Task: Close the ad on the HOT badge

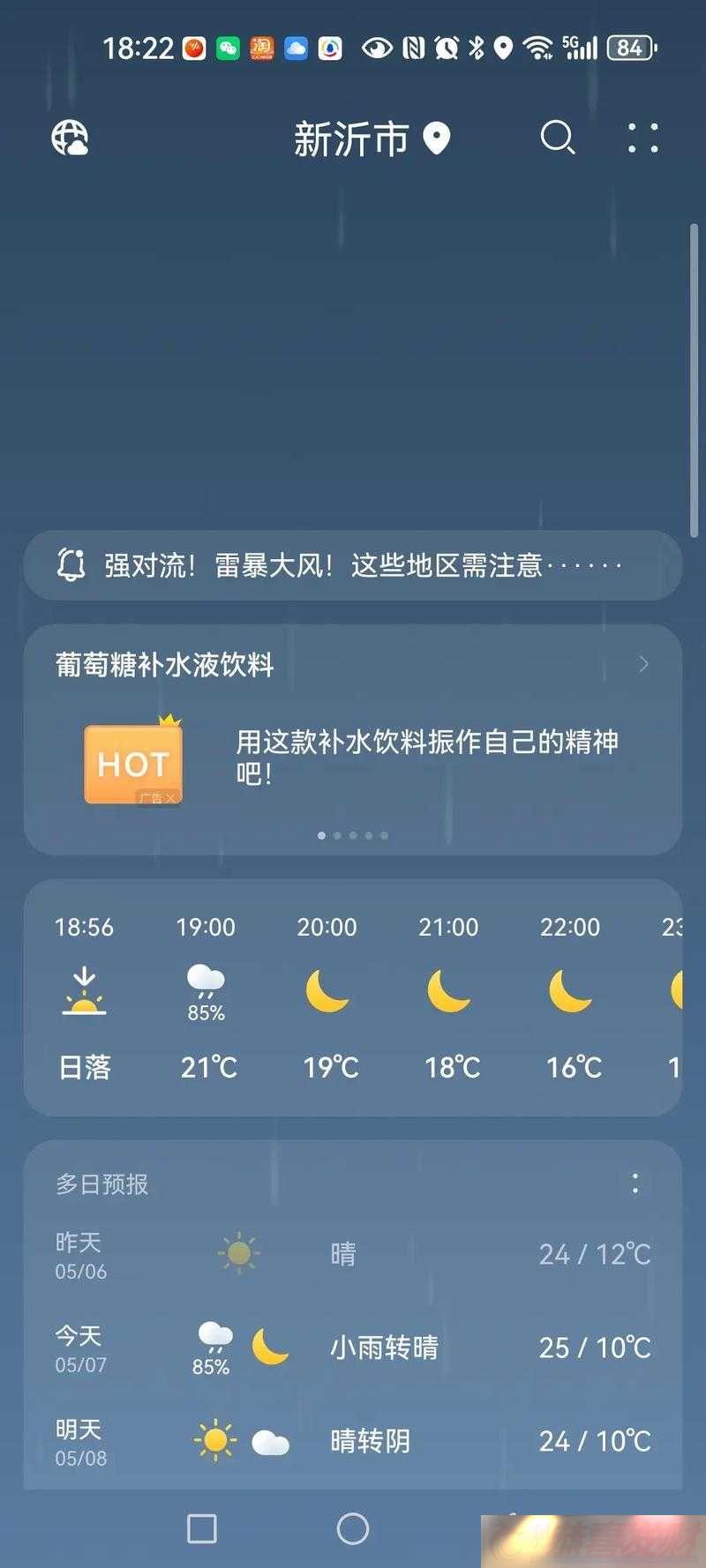Action: [170, 798]
